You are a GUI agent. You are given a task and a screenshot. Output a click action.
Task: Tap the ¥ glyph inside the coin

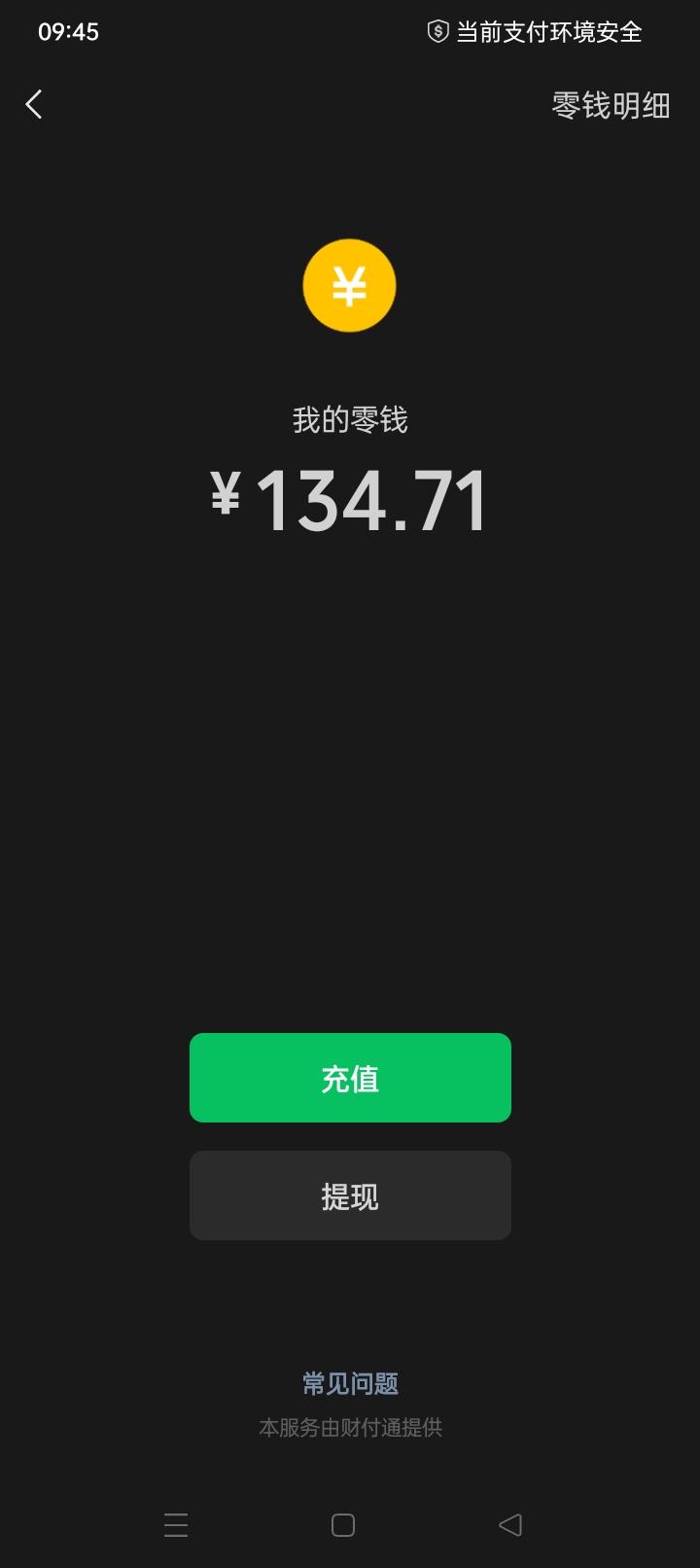click(x=349, y=285)
